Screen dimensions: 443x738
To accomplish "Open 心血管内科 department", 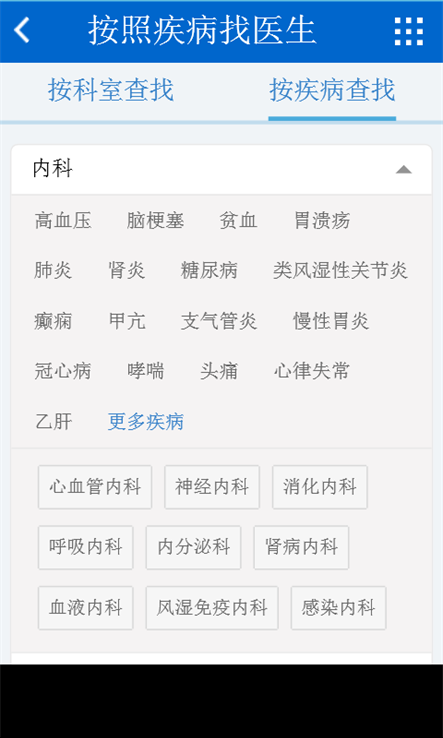I will click(95, 487).
